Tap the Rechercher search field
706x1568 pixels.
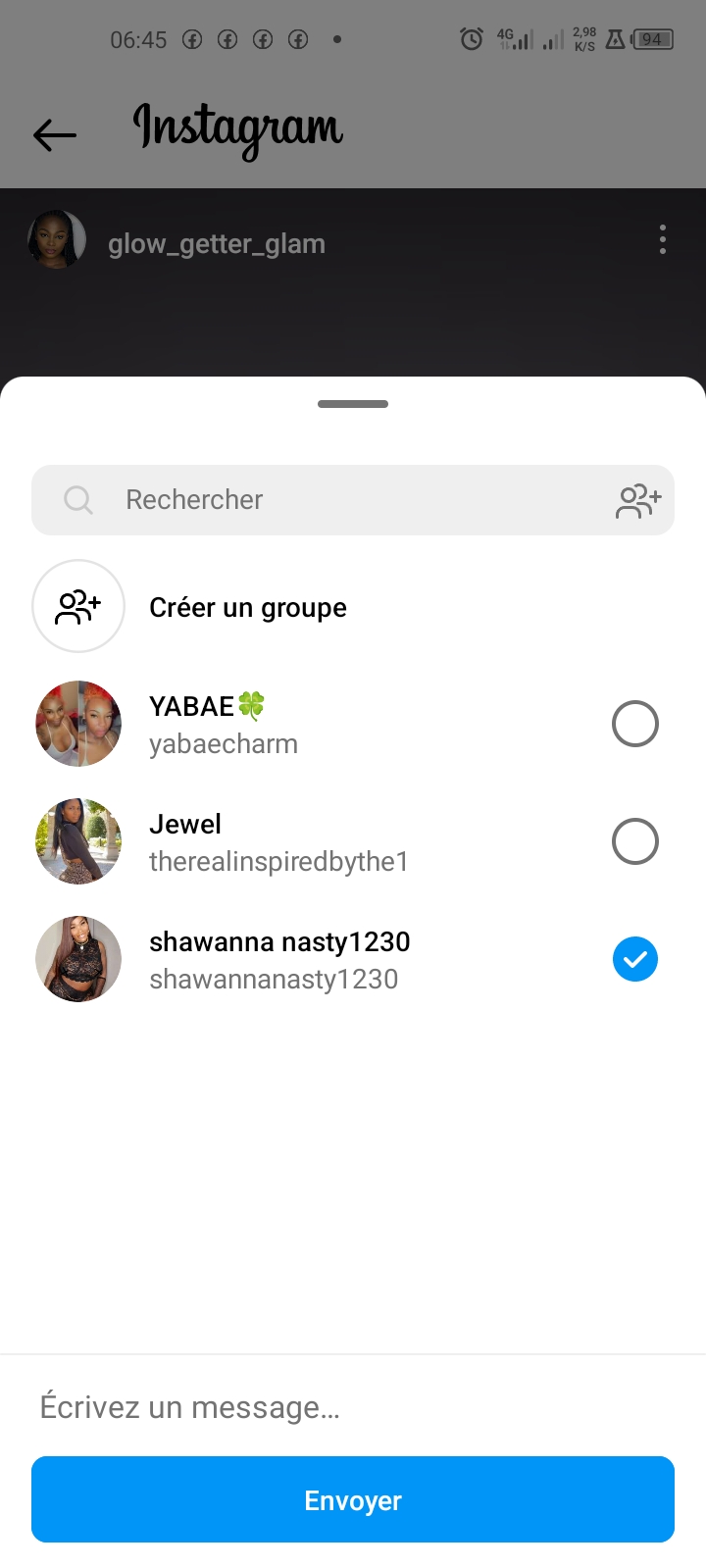tap(333, 500)
